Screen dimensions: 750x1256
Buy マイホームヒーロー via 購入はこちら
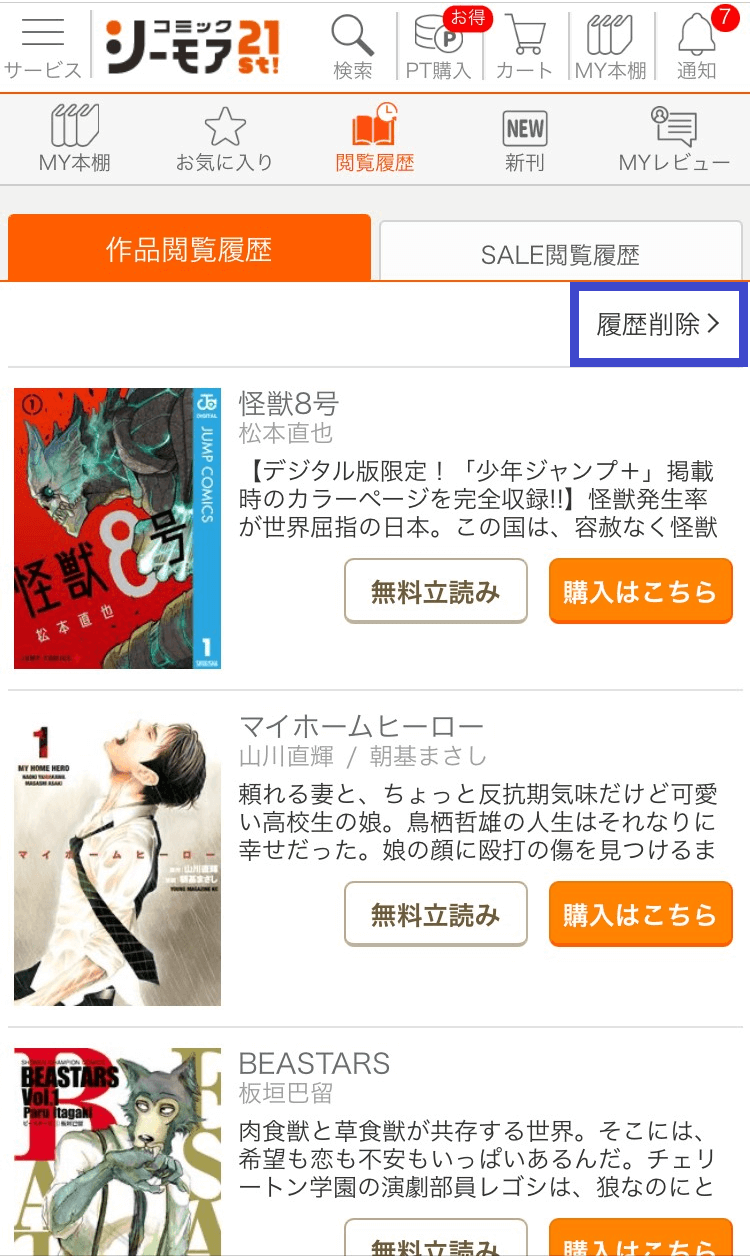coord(640,914)
